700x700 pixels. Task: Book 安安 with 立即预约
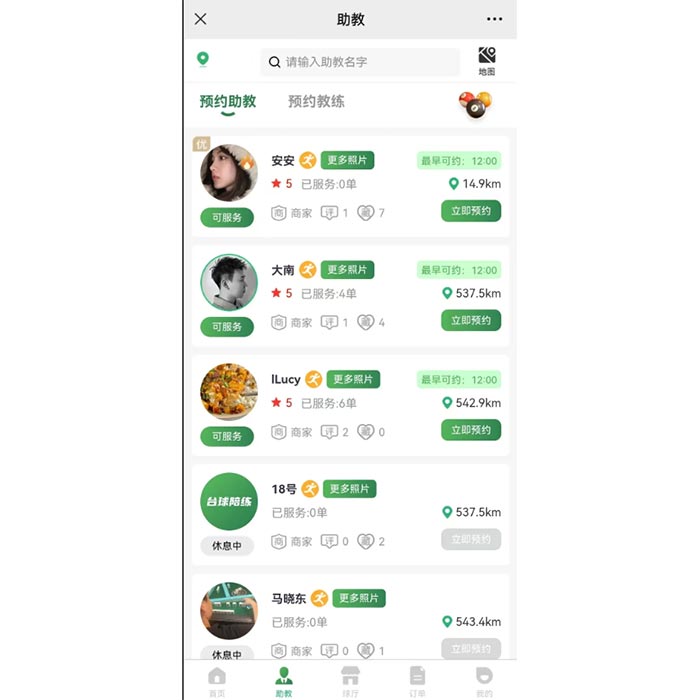pos(470,211)
